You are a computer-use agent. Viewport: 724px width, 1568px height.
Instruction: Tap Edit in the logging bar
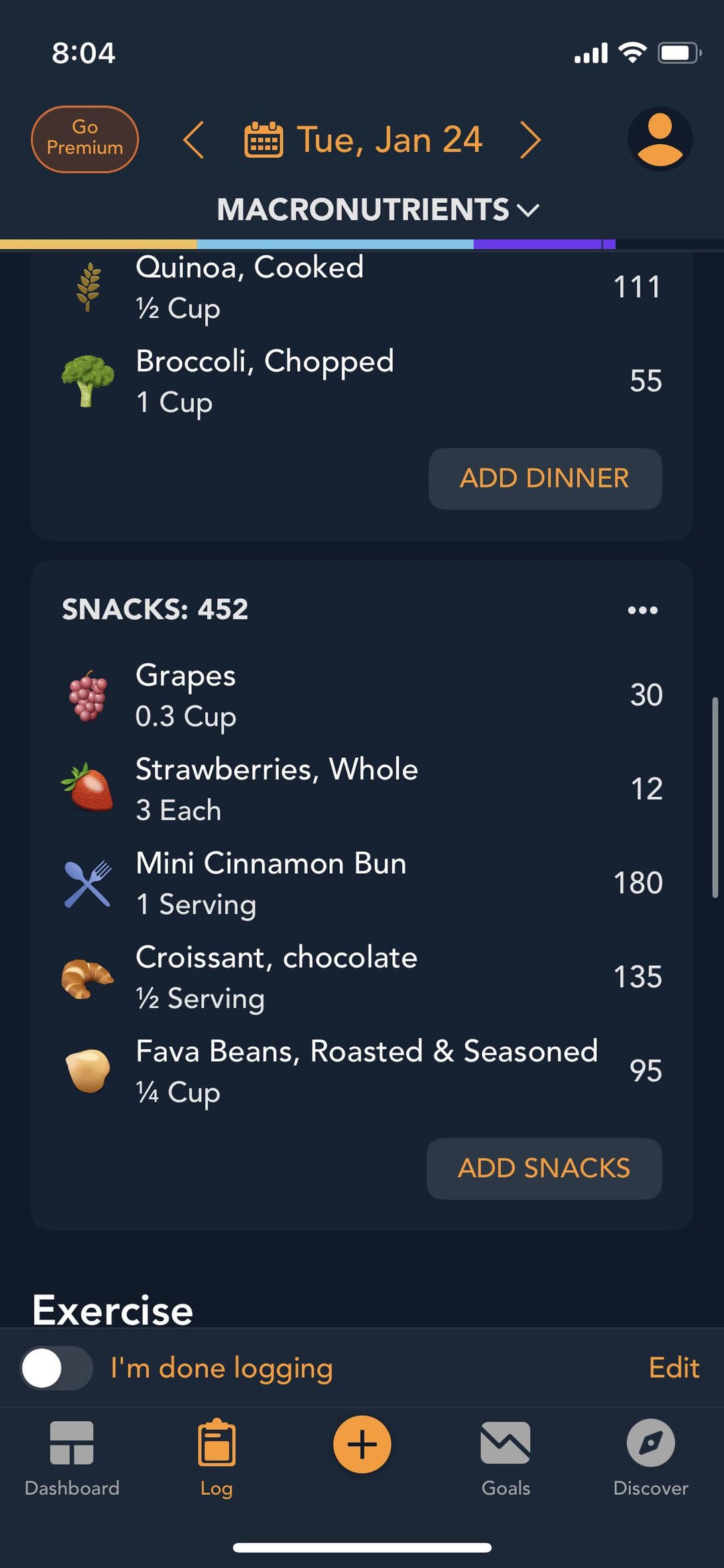[674, 1367]
